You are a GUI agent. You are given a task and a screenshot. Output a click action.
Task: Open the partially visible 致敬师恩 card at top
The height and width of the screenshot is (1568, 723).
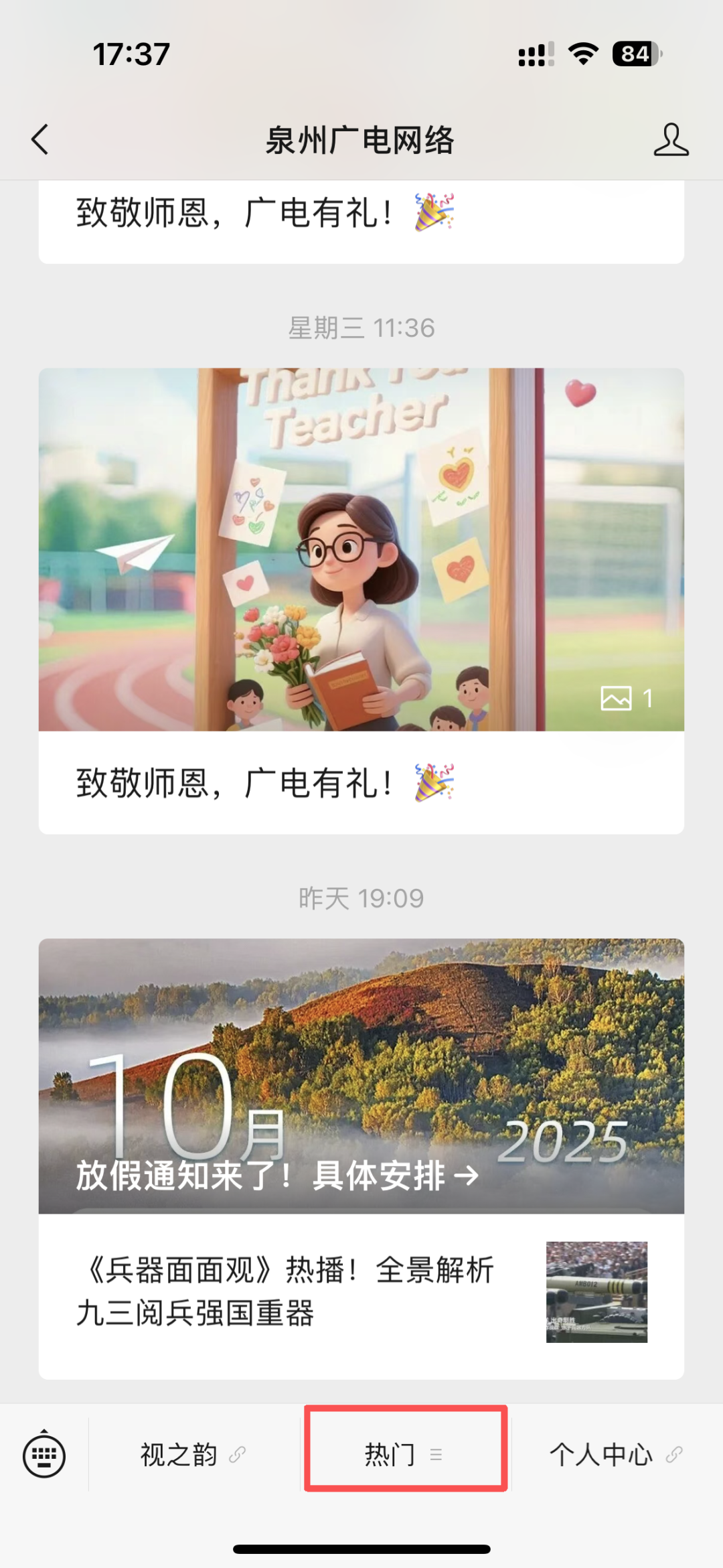pyautogui.click(x=361, y=221)
